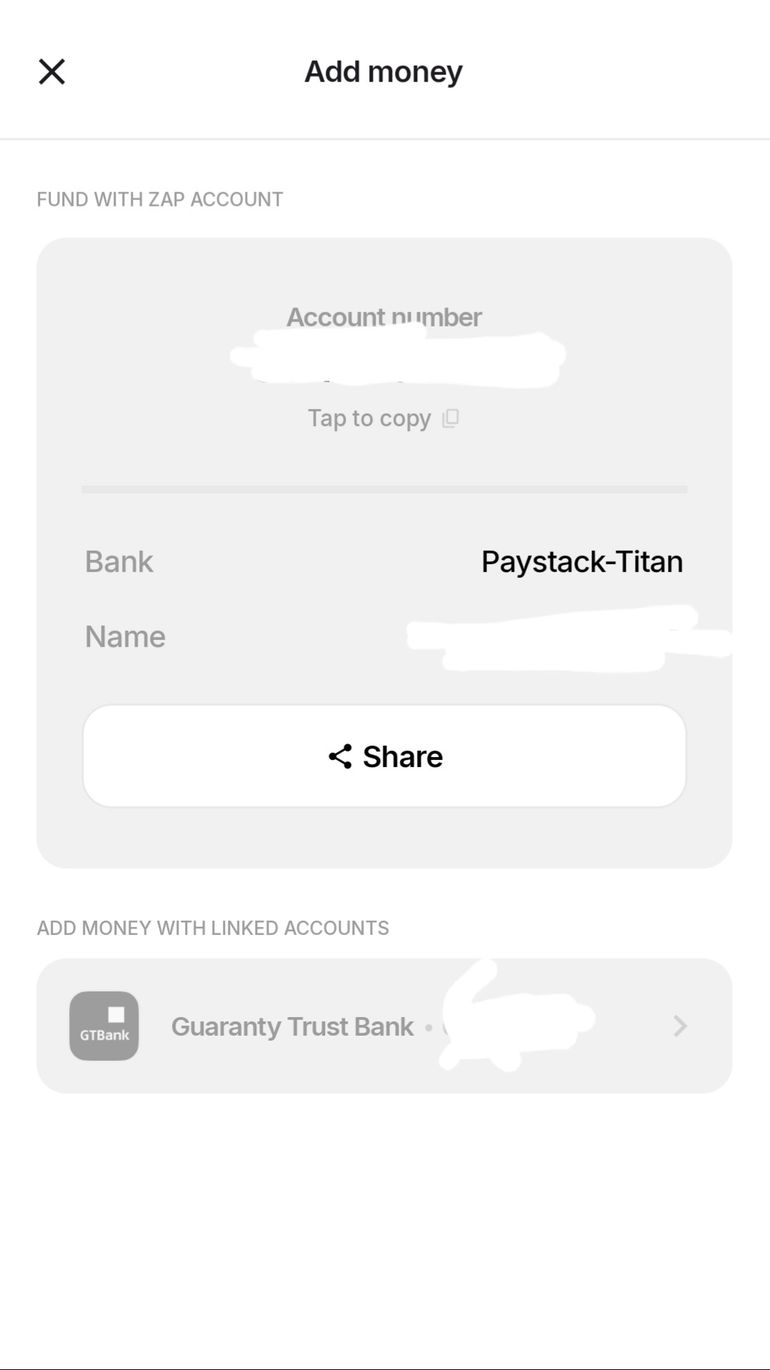770x1370 pixels.
Task: Select the Paystack-Titan bank name
Action: pos(582,561)
